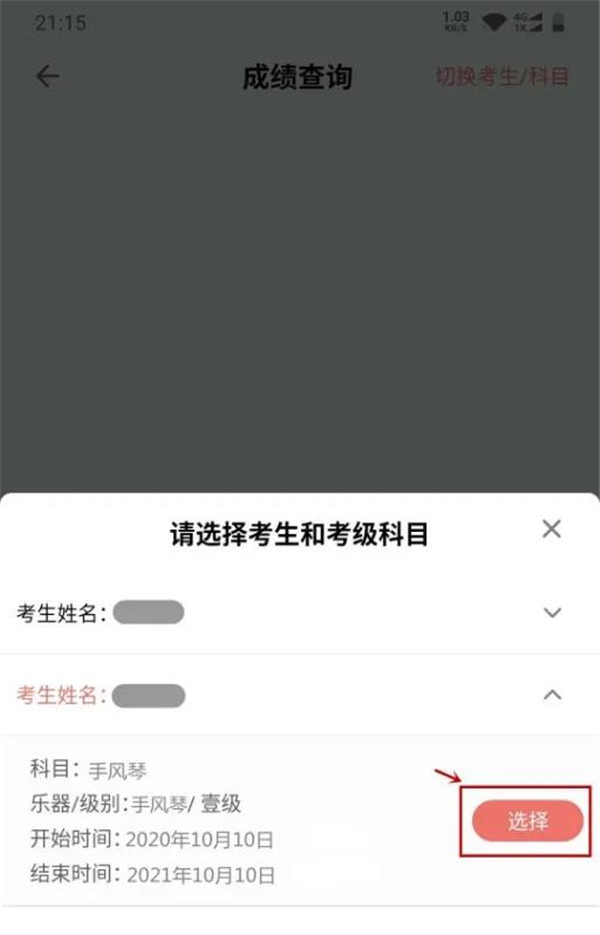Expand the first 考生姓名 row
The image size is (600, 935).
pyautogui.click(x=552, y=613)
